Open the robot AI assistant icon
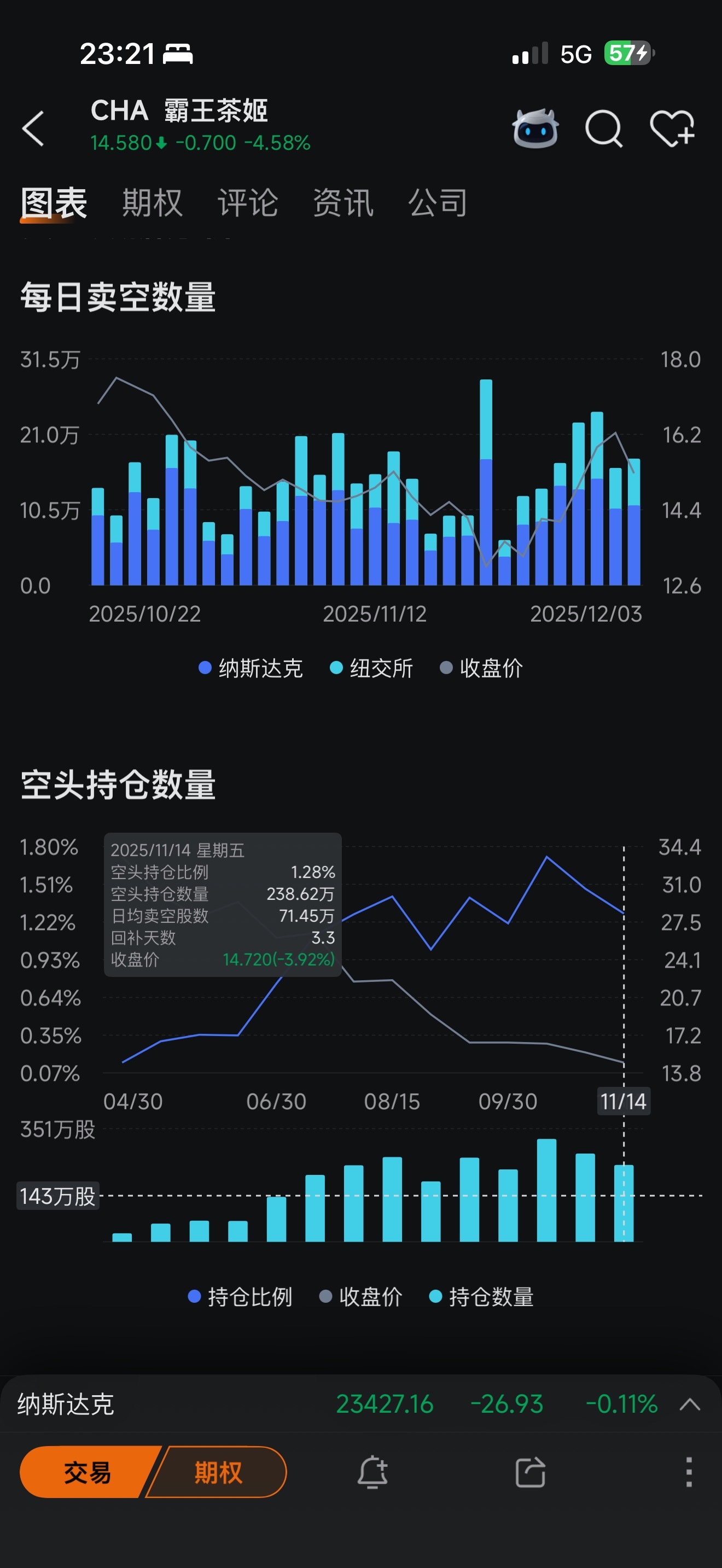 (535, 128)
